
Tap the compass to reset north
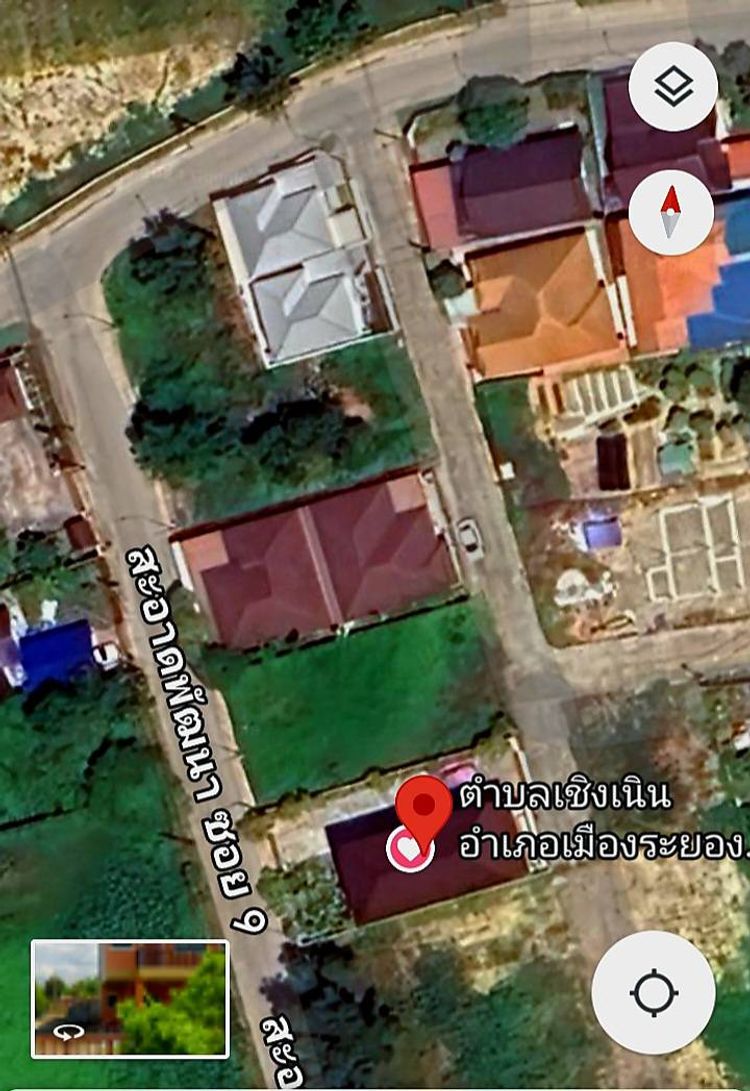click(671, 212)
